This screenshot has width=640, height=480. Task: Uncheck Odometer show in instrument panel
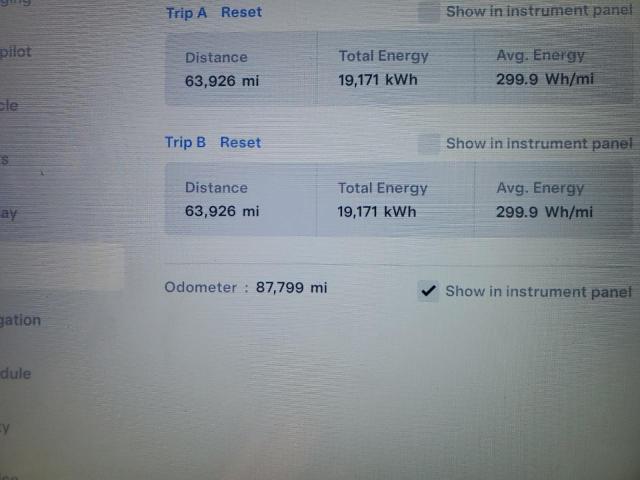coord(428,291)
